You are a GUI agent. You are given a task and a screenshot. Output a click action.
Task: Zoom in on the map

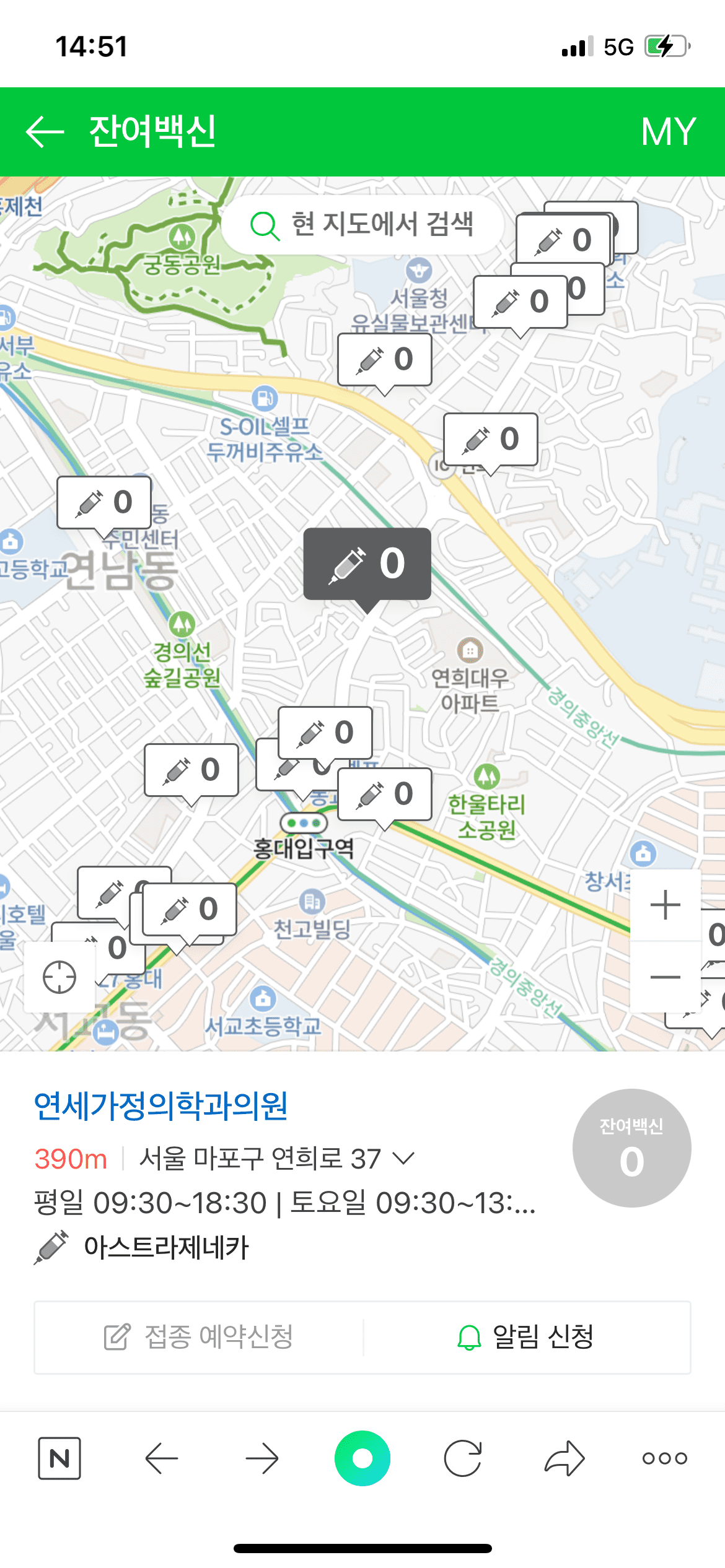tap(666, 905)
